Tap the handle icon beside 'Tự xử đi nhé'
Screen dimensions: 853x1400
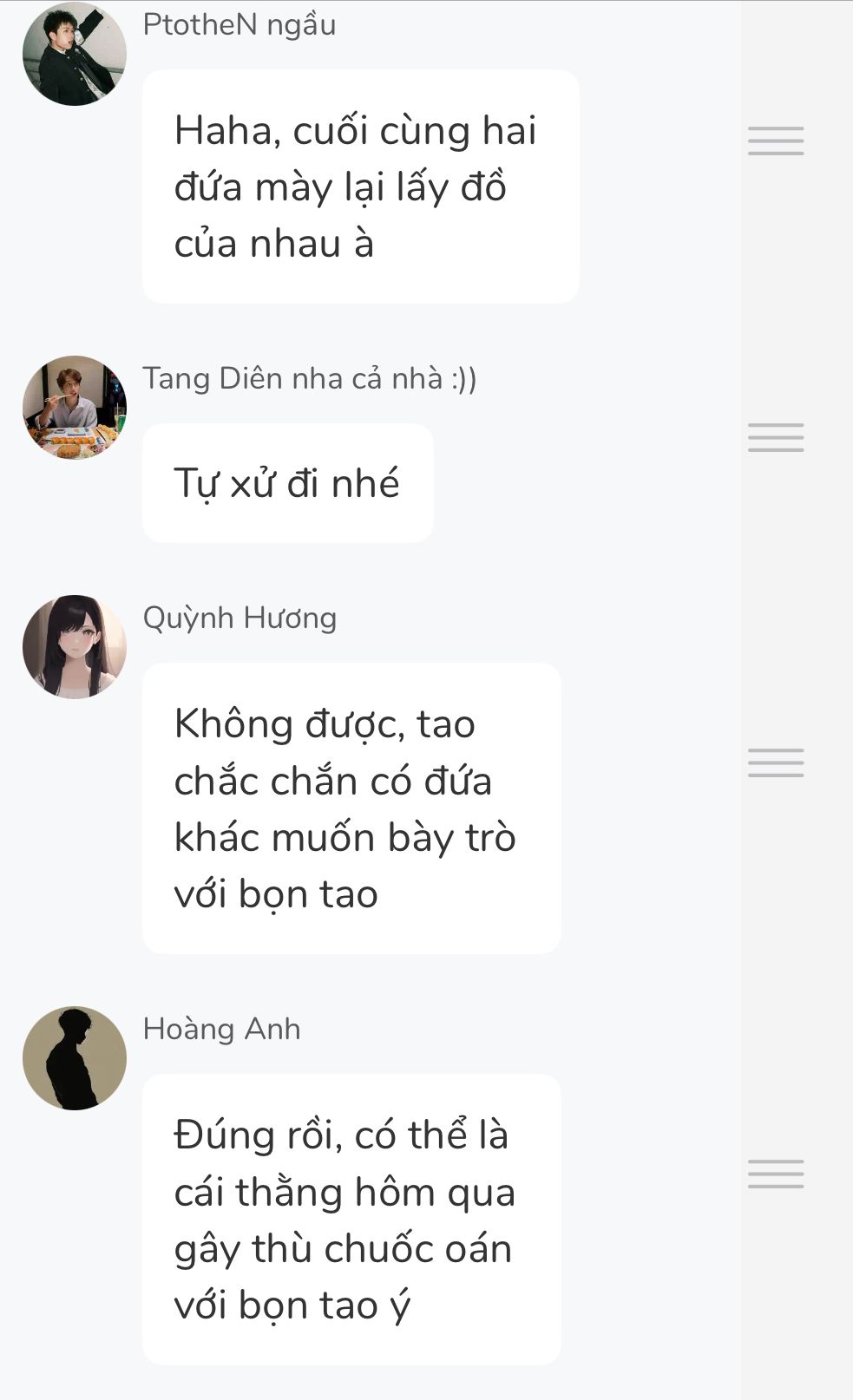pyautogui.click(x=776, y=437)
